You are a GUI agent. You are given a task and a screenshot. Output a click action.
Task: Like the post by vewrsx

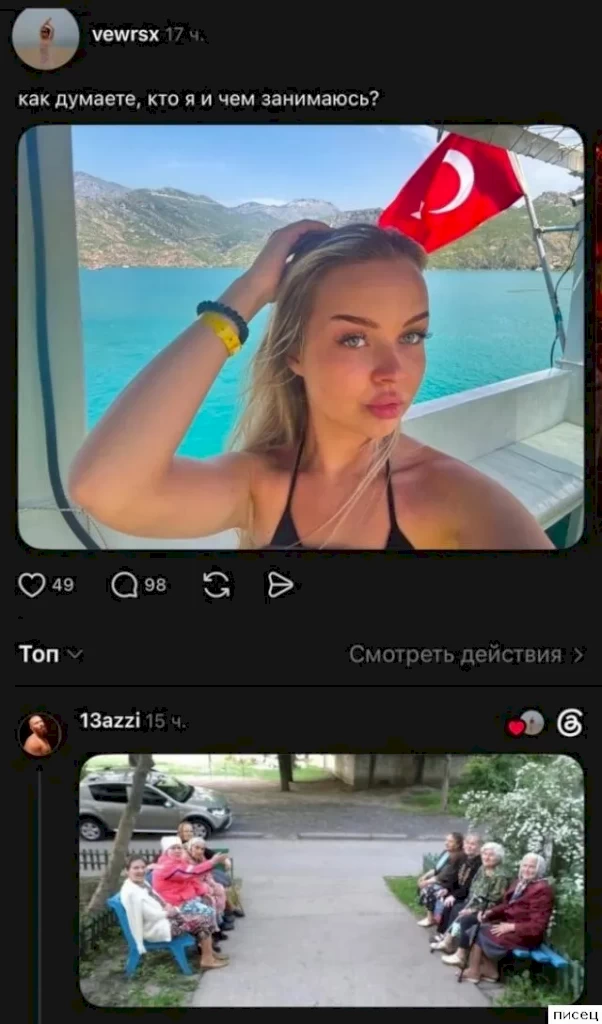[30, 586]
